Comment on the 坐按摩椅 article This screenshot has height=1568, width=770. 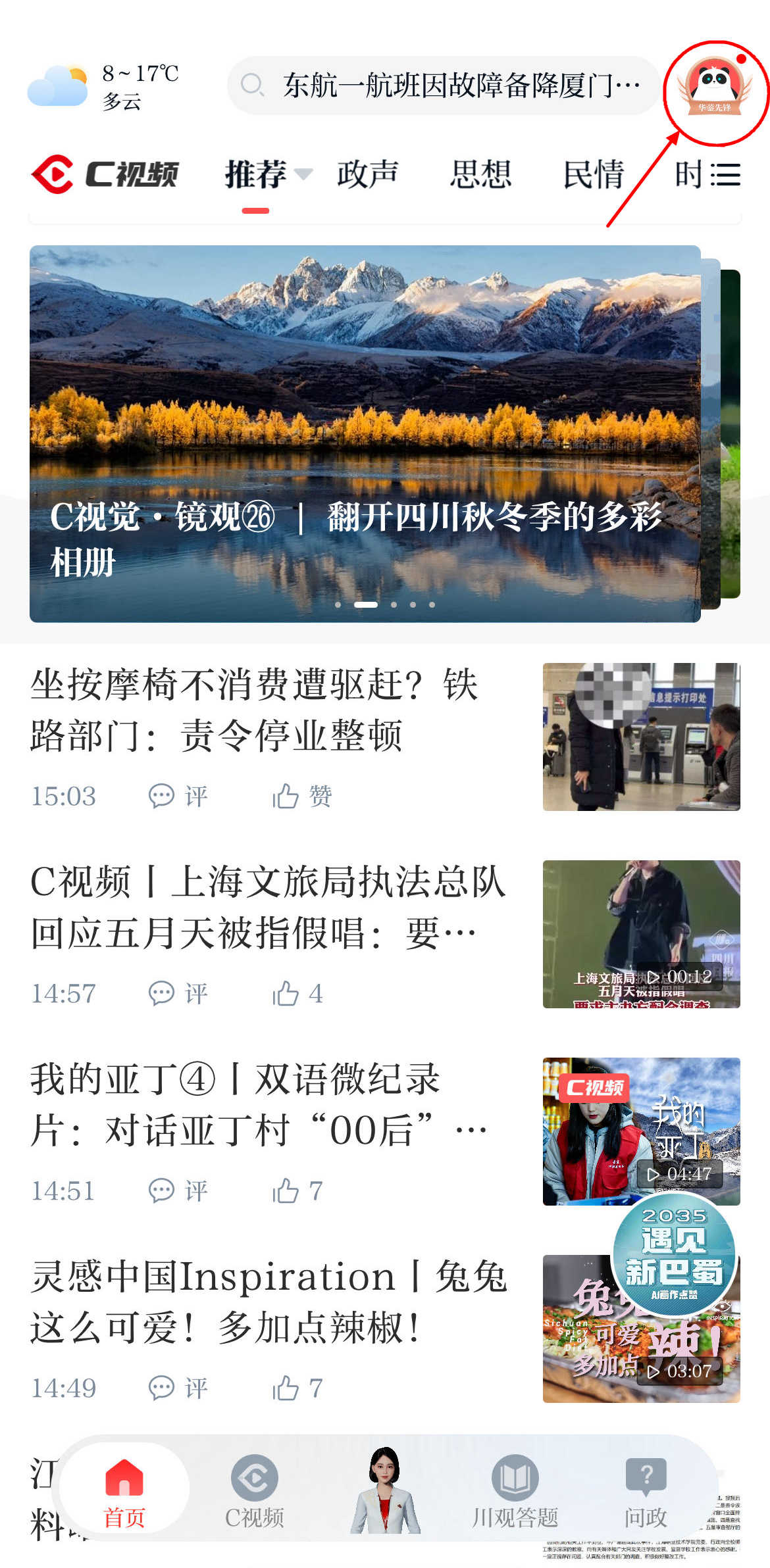coord(178,796)
